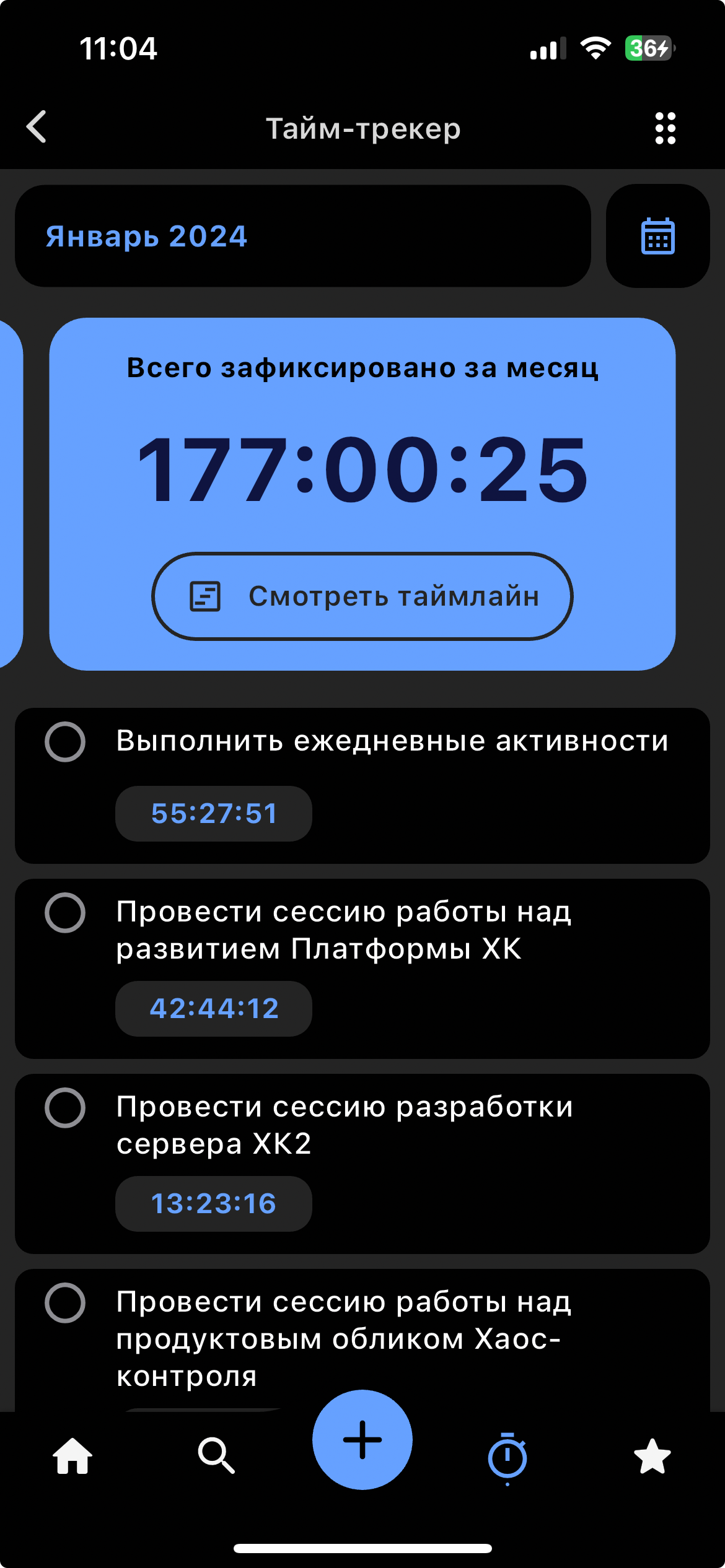Open the search tab
This screenshot has width=725, height=1568.
click(x=216, y=1456)
